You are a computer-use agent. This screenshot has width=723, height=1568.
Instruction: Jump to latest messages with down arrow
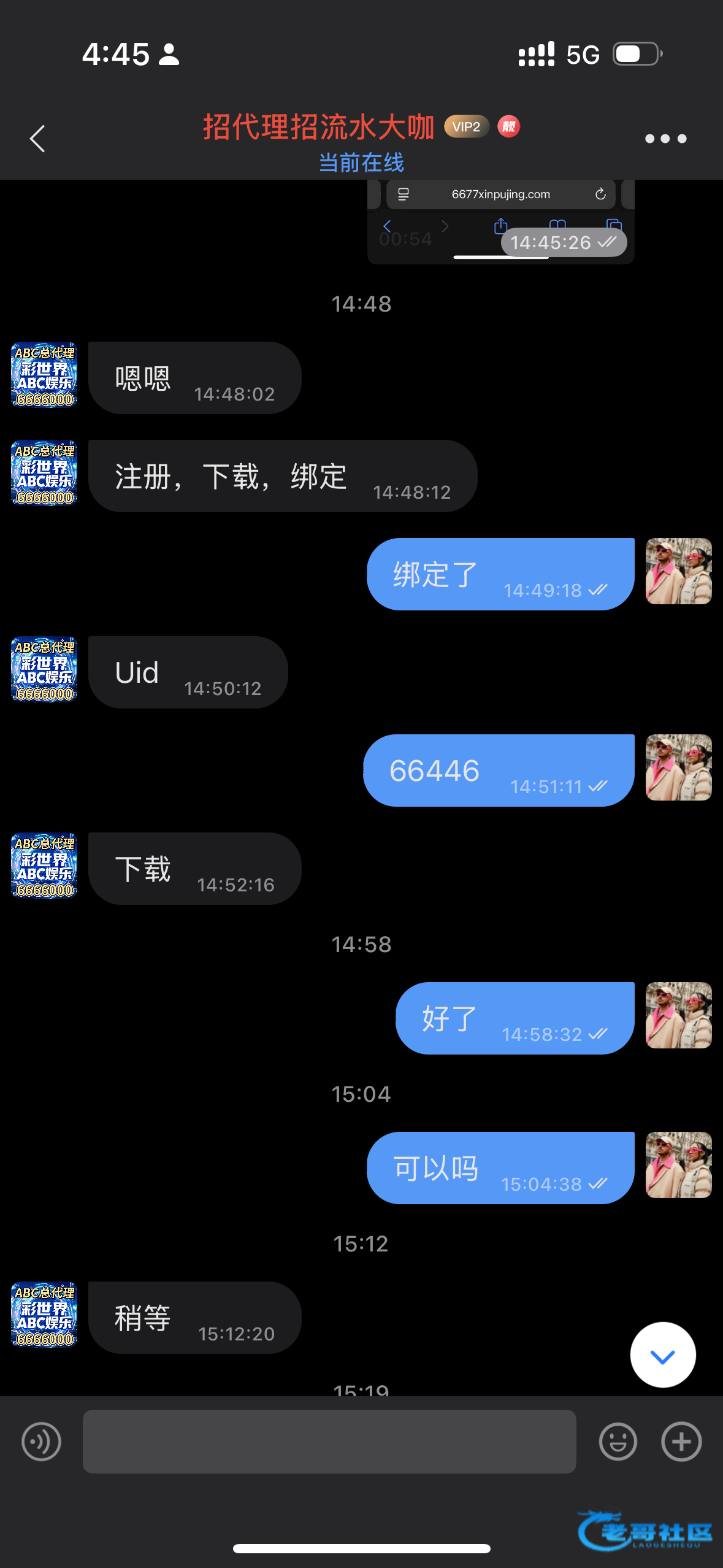662,1355
